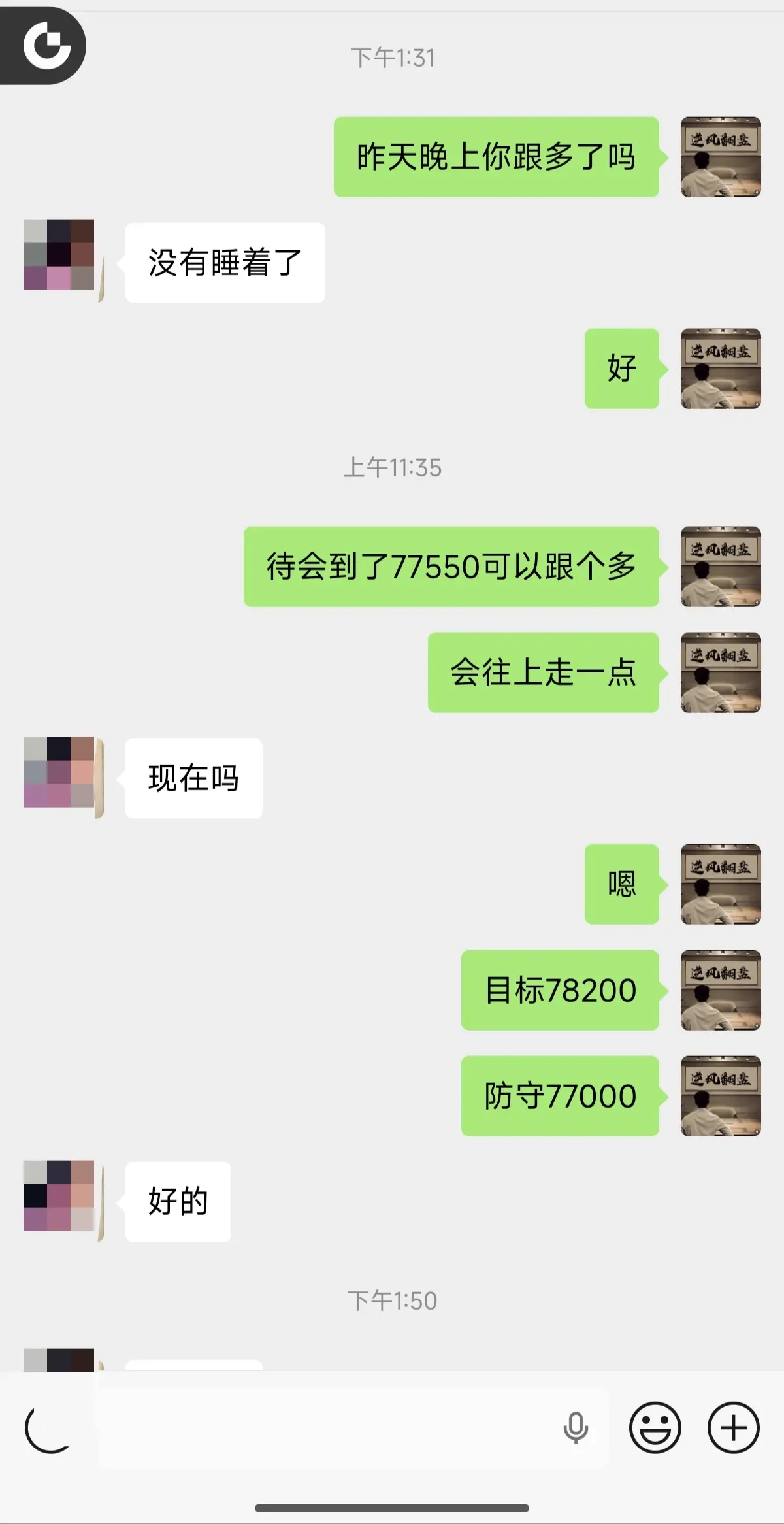This screenshot has width=784, height=1524.
Task: Tap your avatar beside the 目标78200 message
Action: click(x=719, y=991)
